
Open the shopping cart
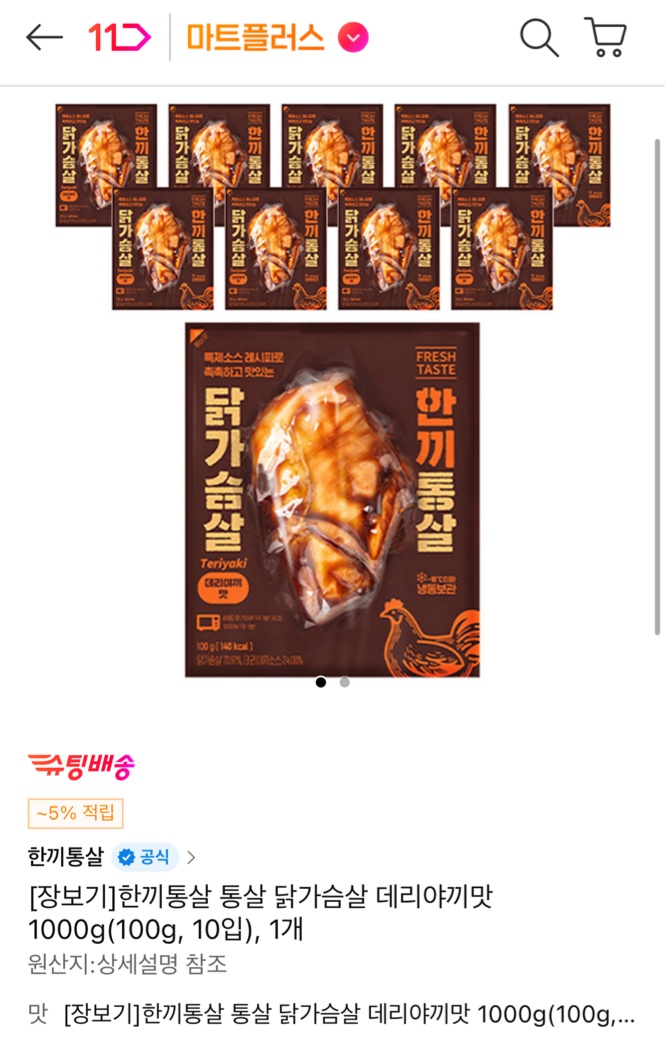606,38
